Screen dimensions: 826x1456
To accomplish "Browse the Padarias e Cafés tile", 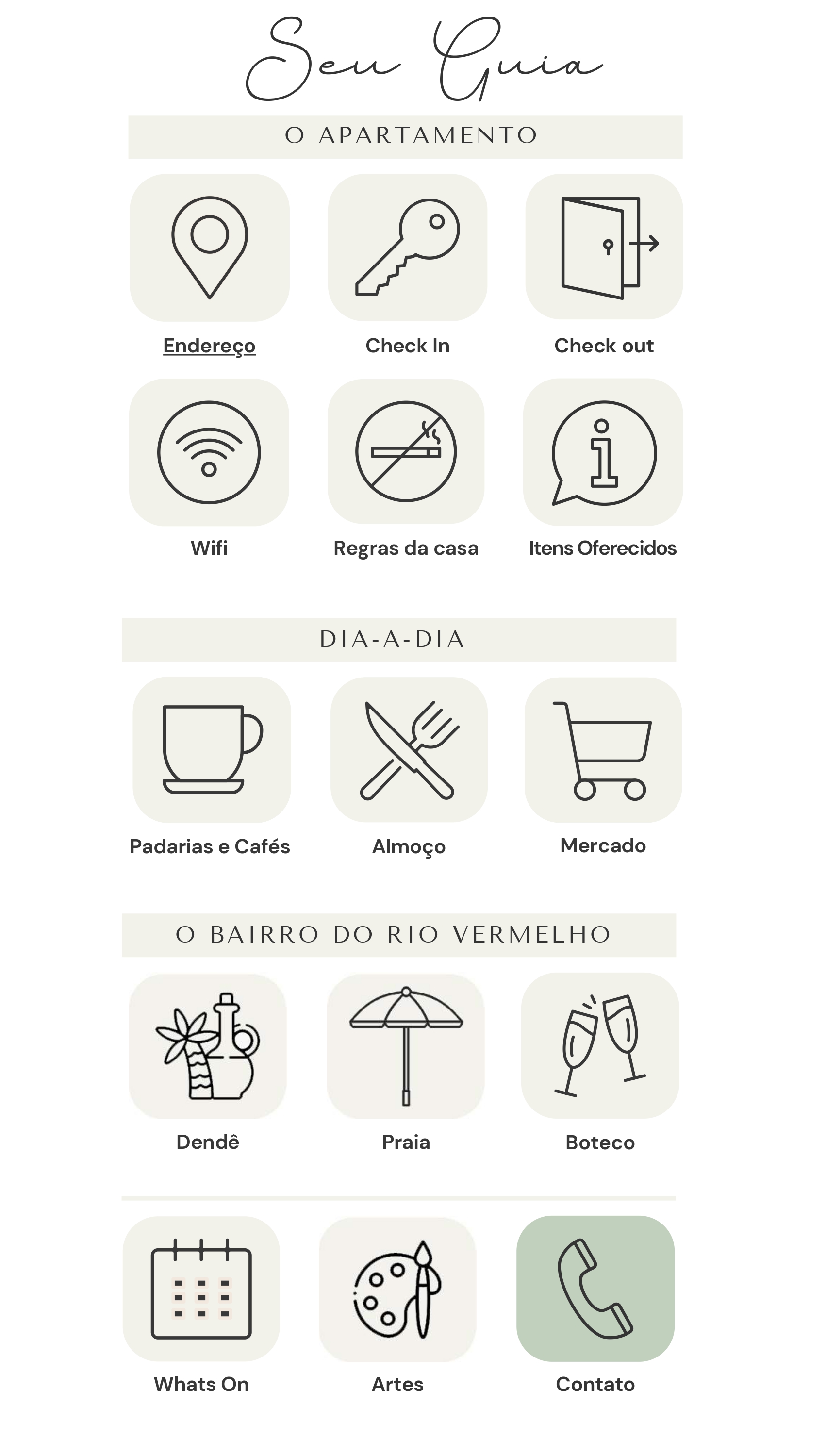I will click(x=212, y=749).
